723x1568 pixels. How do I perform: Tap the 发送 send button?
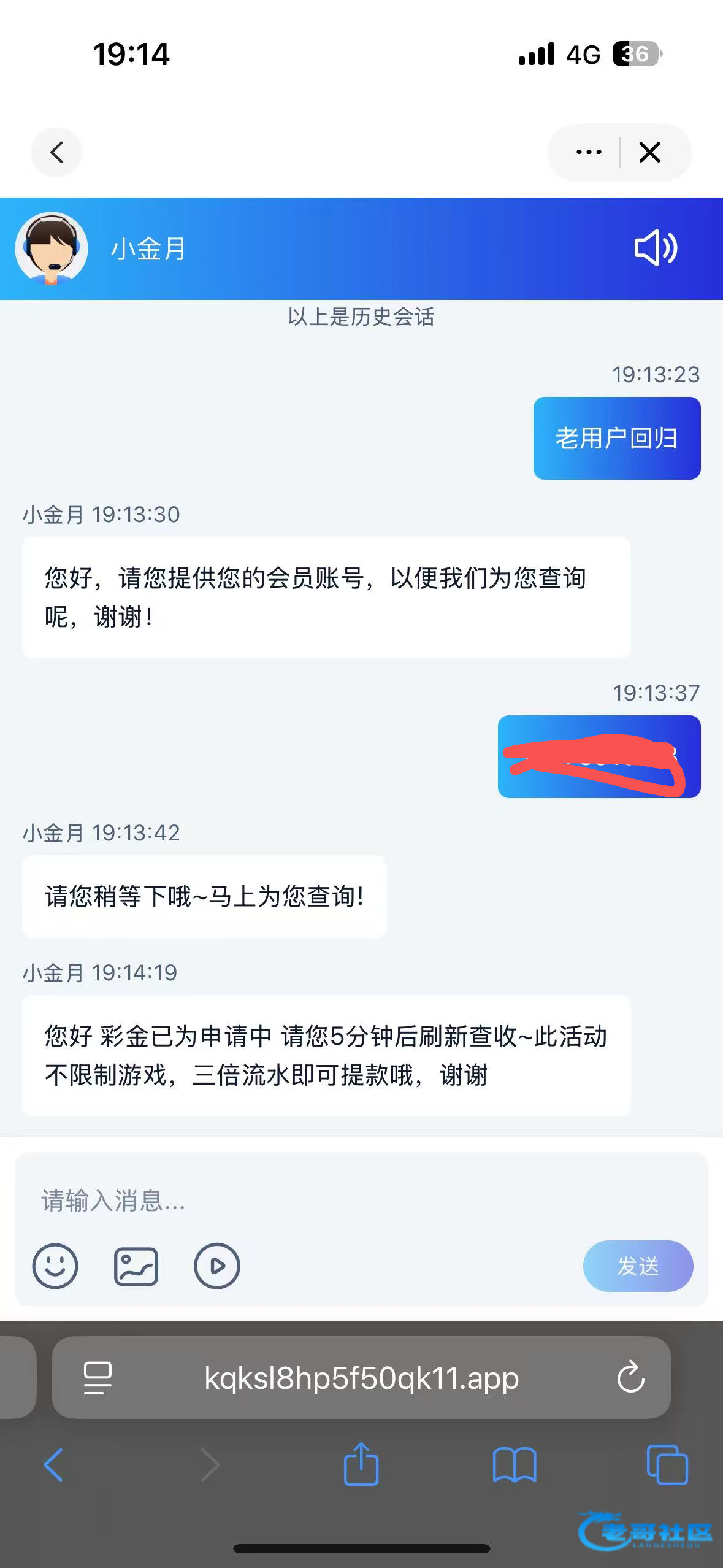[638, 1266]
